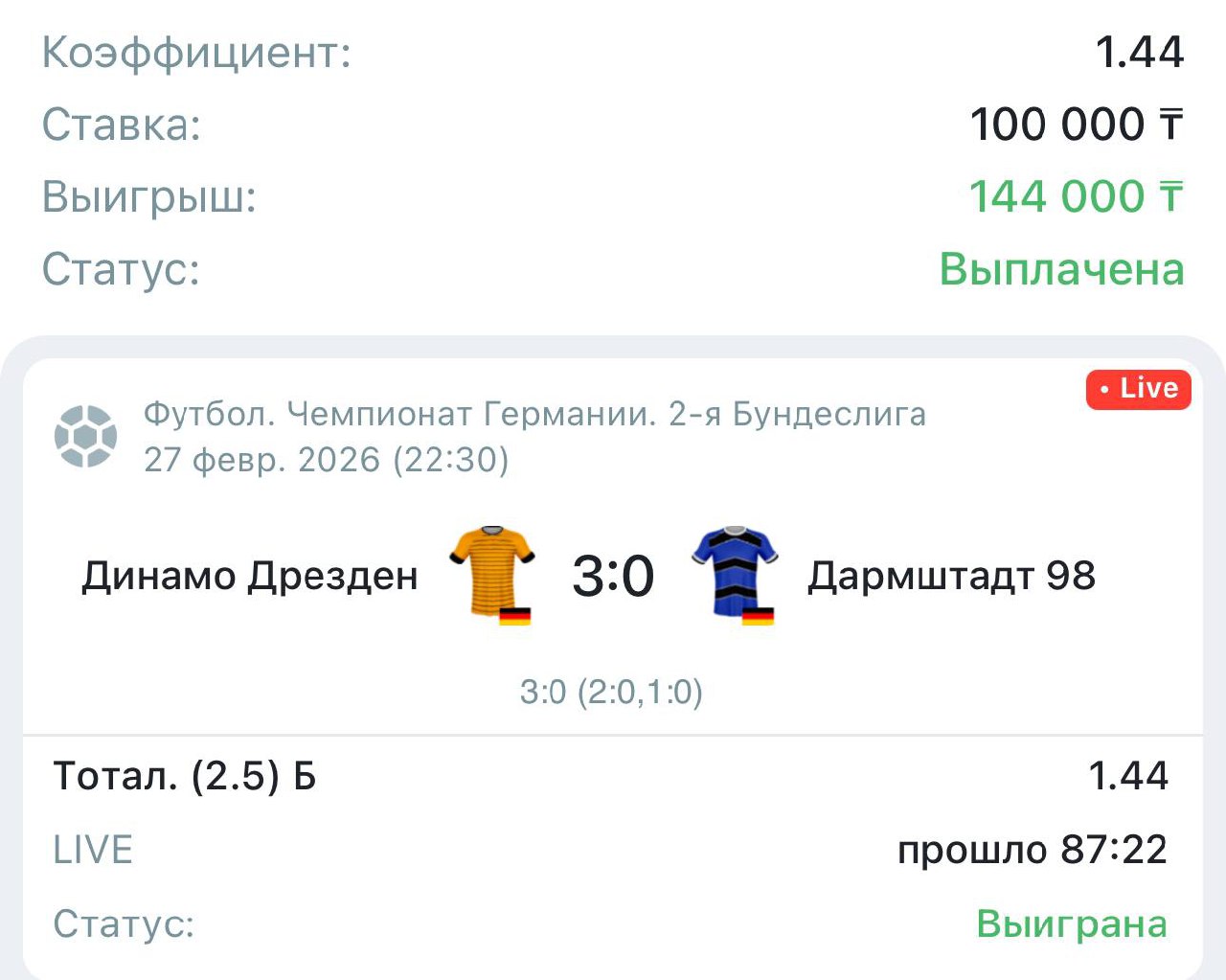The height and width of the screenshot is (980, 1226).
Task: Open the Динамо Дрезден vs Дармштадт 98 match card
Action: point(612,576)
